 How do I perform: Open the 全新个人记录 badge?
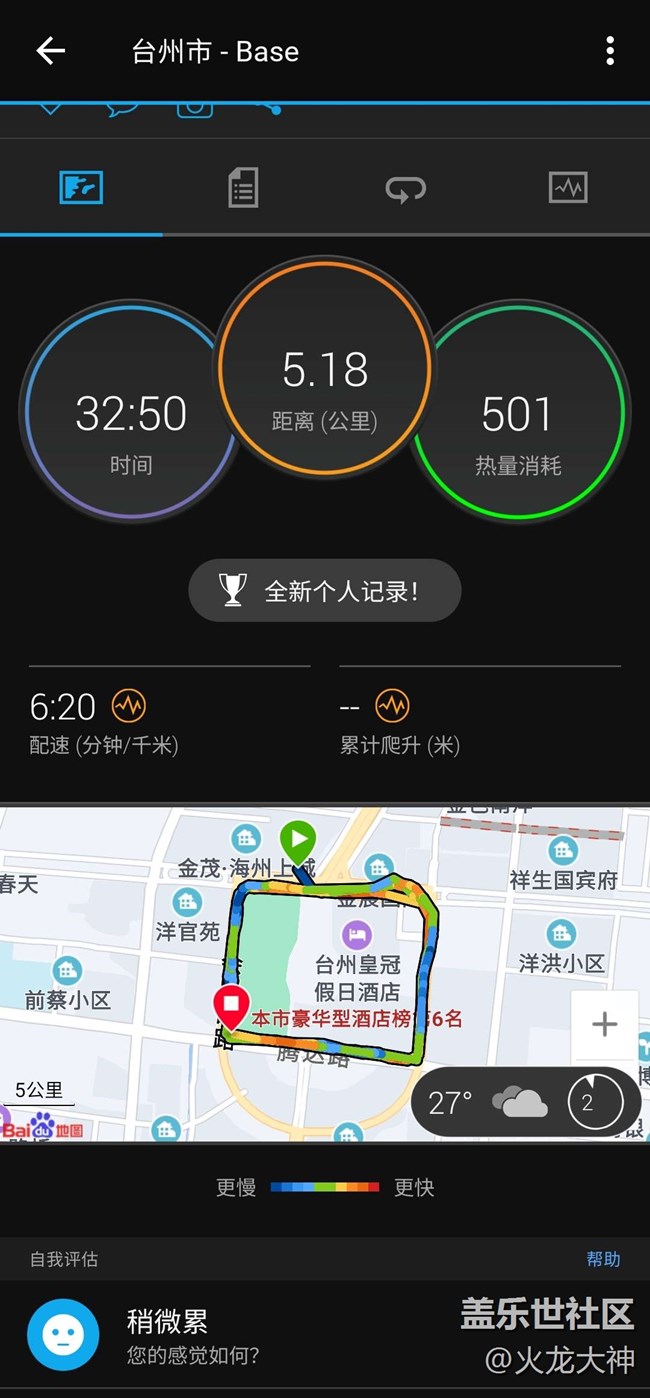pos(325,591)
